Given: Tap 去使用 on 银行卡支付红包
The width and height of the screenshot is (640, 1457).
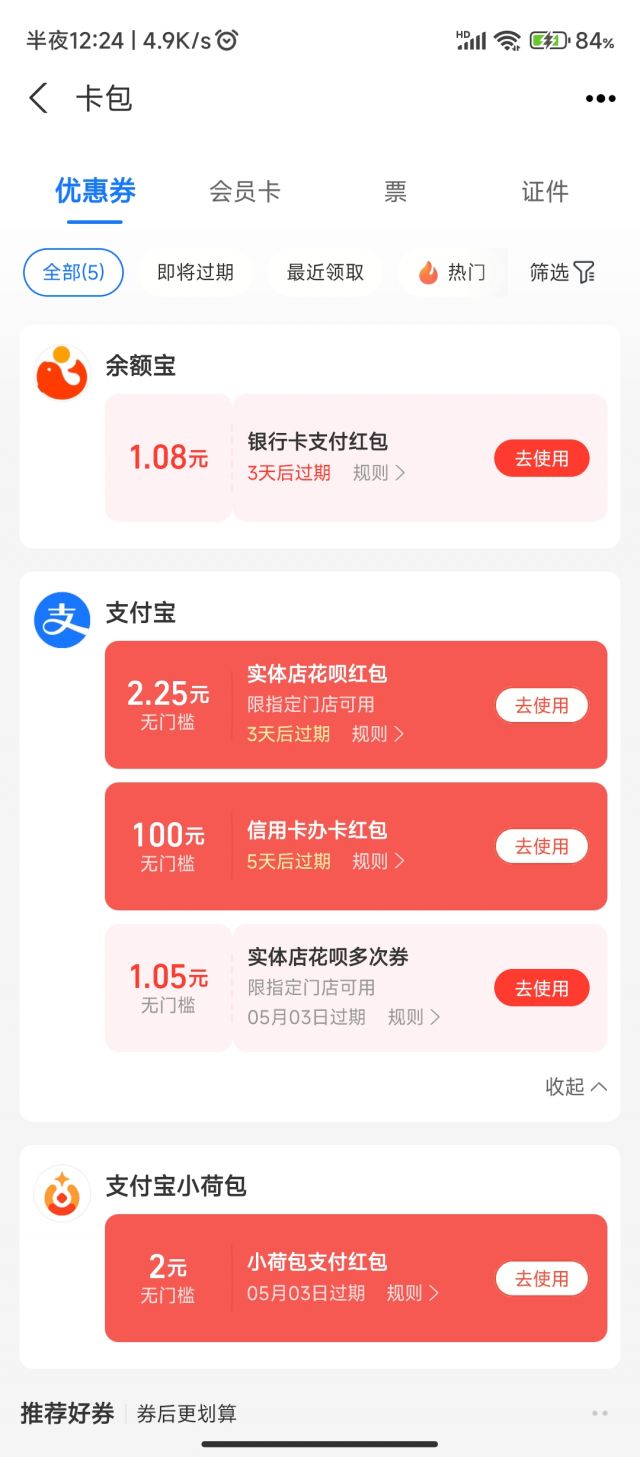Looking at the screenshot, I should coord(542,458).
